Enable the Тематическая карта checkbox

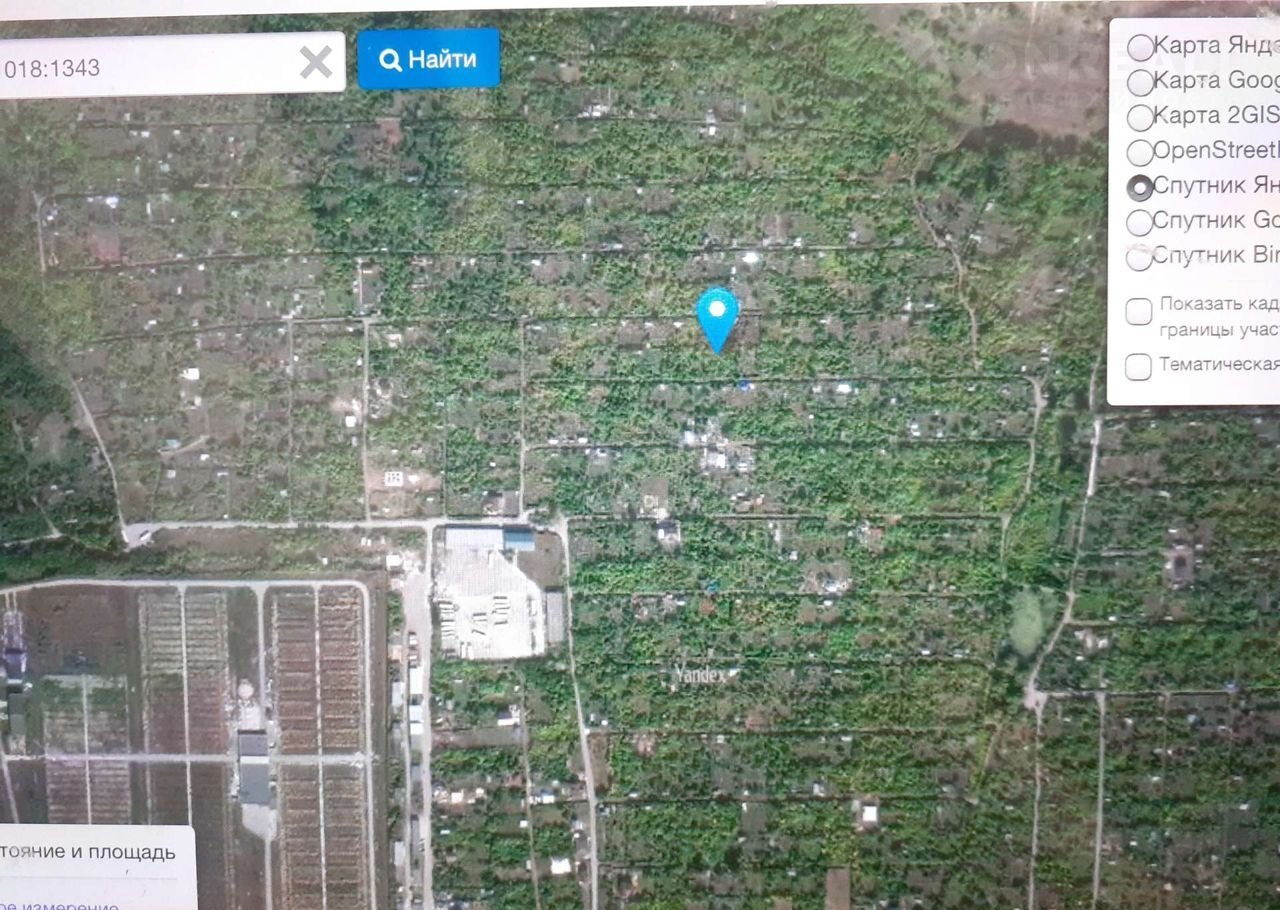tap(1138, 366)
